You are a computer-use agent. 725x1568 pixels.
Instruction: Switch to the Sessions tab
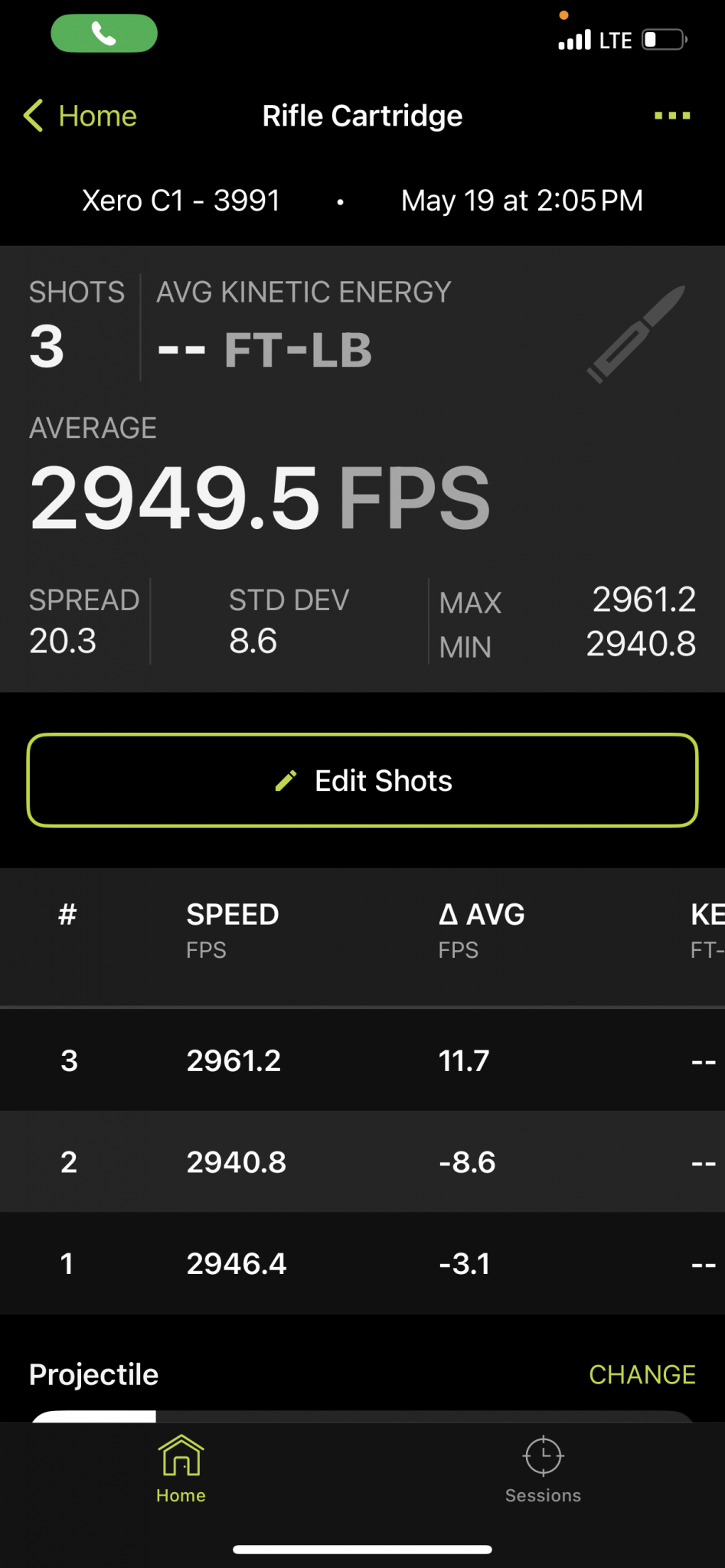[x=543, y=1470]
